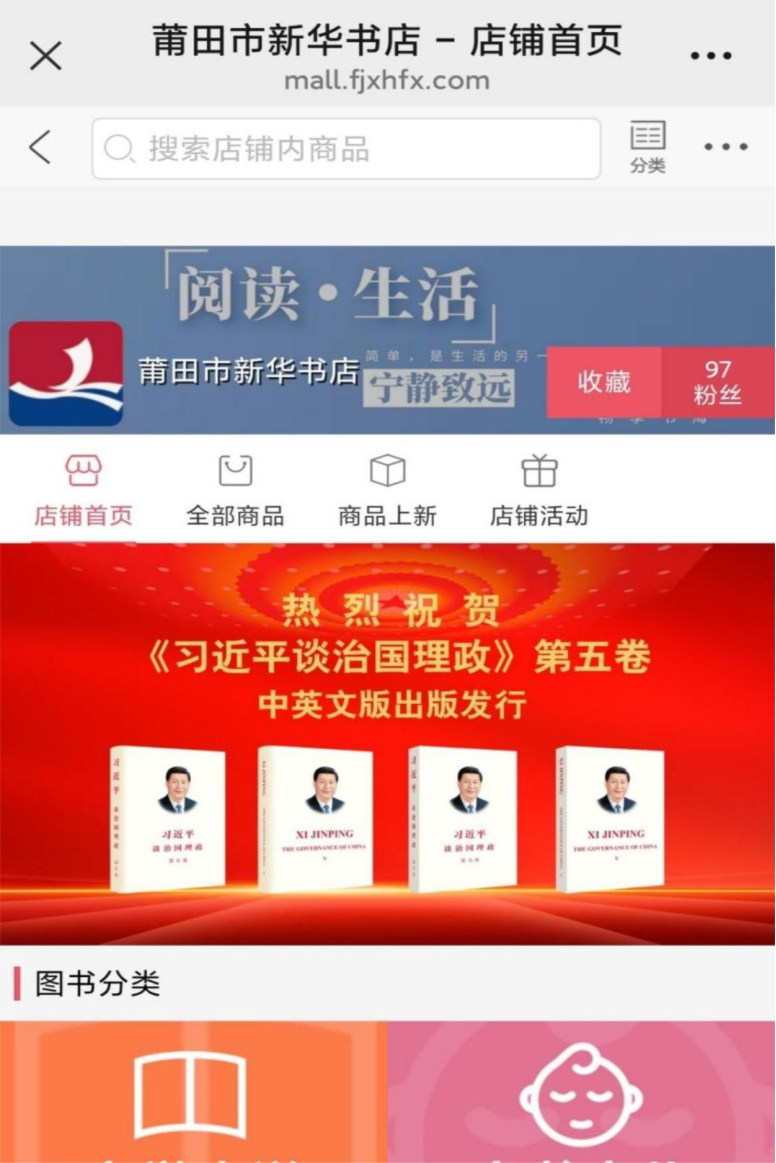Open the browser overflow menu in title bar
Screen dimensions: 776x1163
pyautogui.click(x=711, y=56)
